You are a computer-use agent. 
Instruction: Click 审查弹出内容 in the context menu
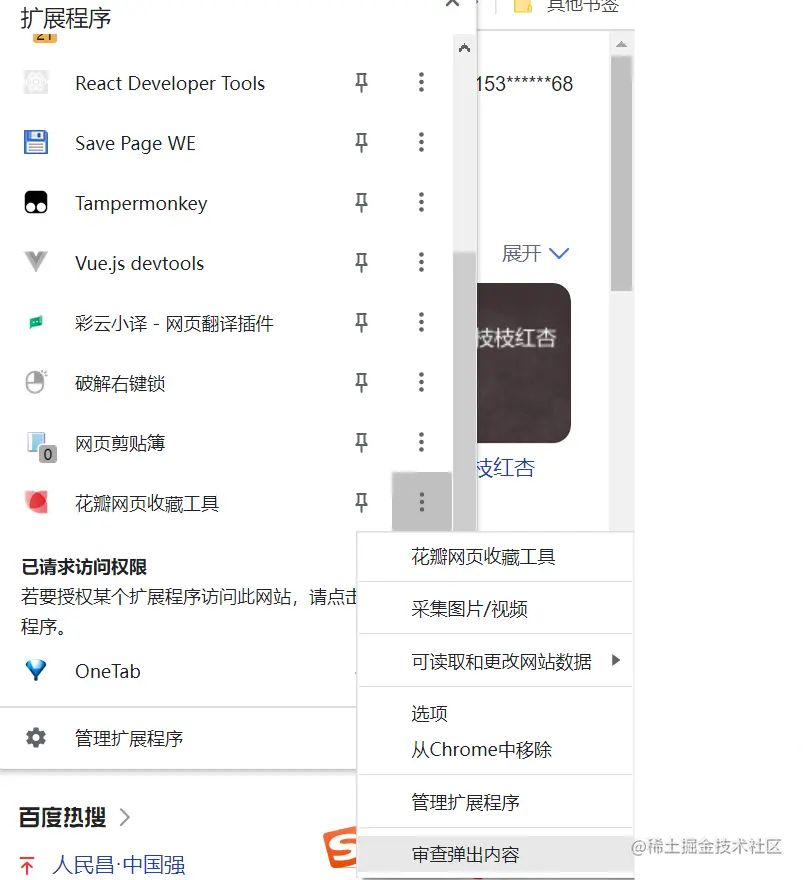[465, 855]
